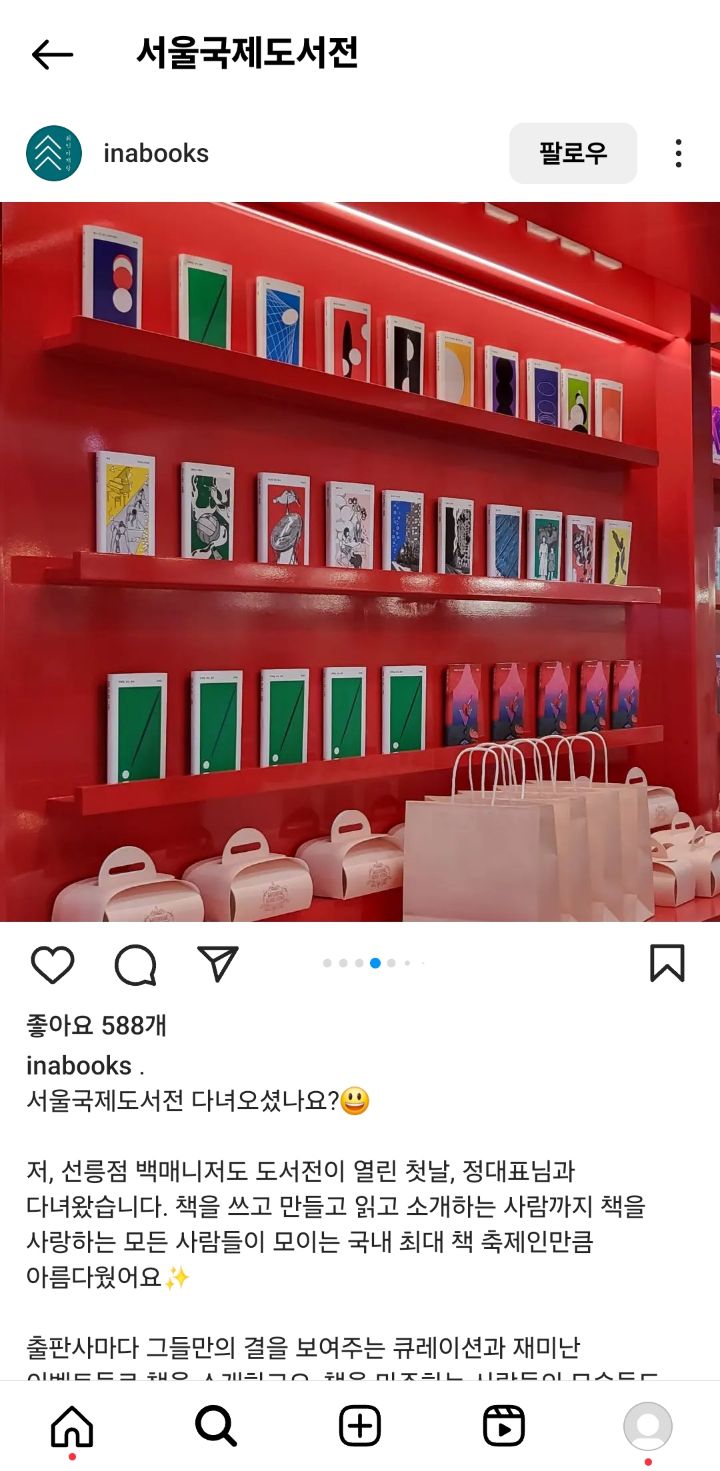The image size is (720, 1471).
Task: Share the post via the paper plane icon
Action: coord(217,964)
